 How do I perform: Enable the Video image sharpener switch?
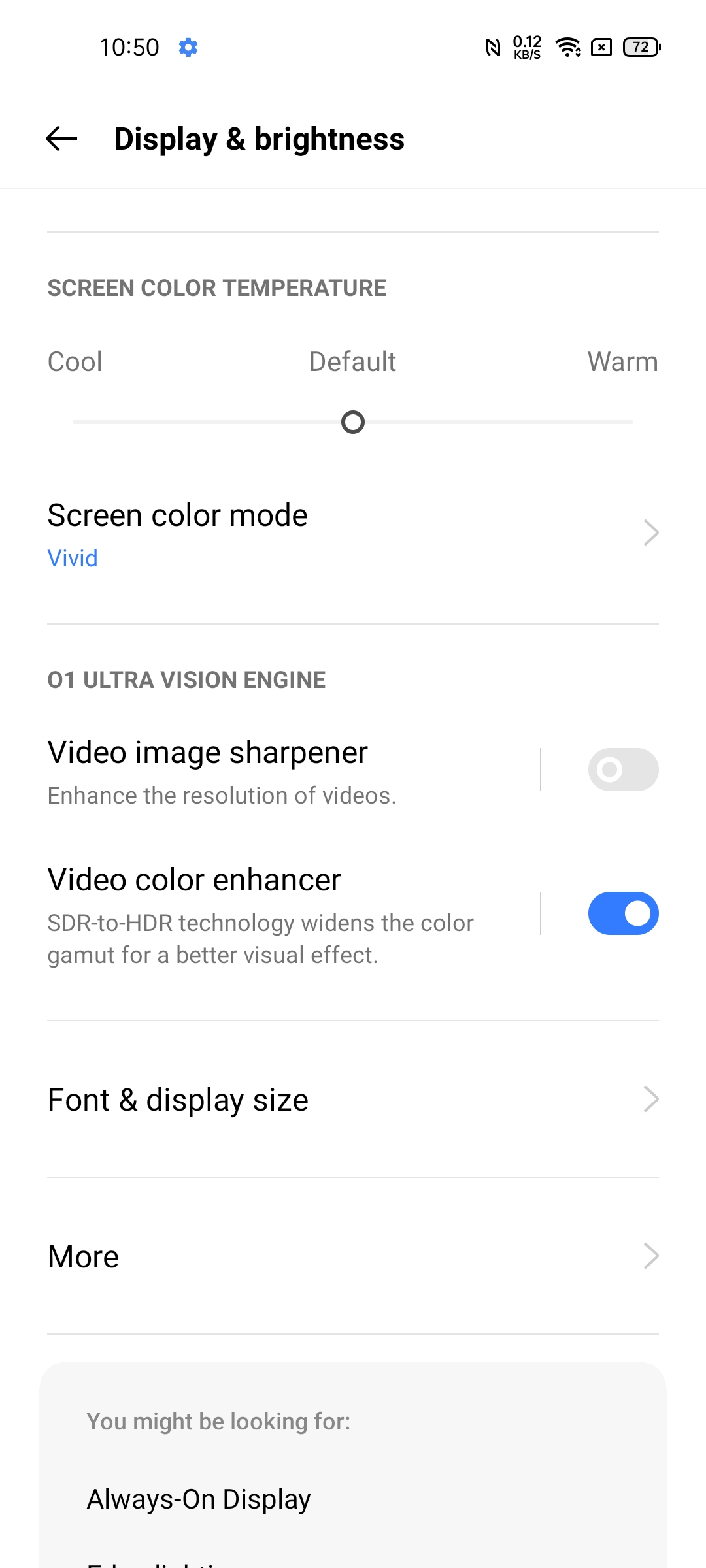(623, 770)
